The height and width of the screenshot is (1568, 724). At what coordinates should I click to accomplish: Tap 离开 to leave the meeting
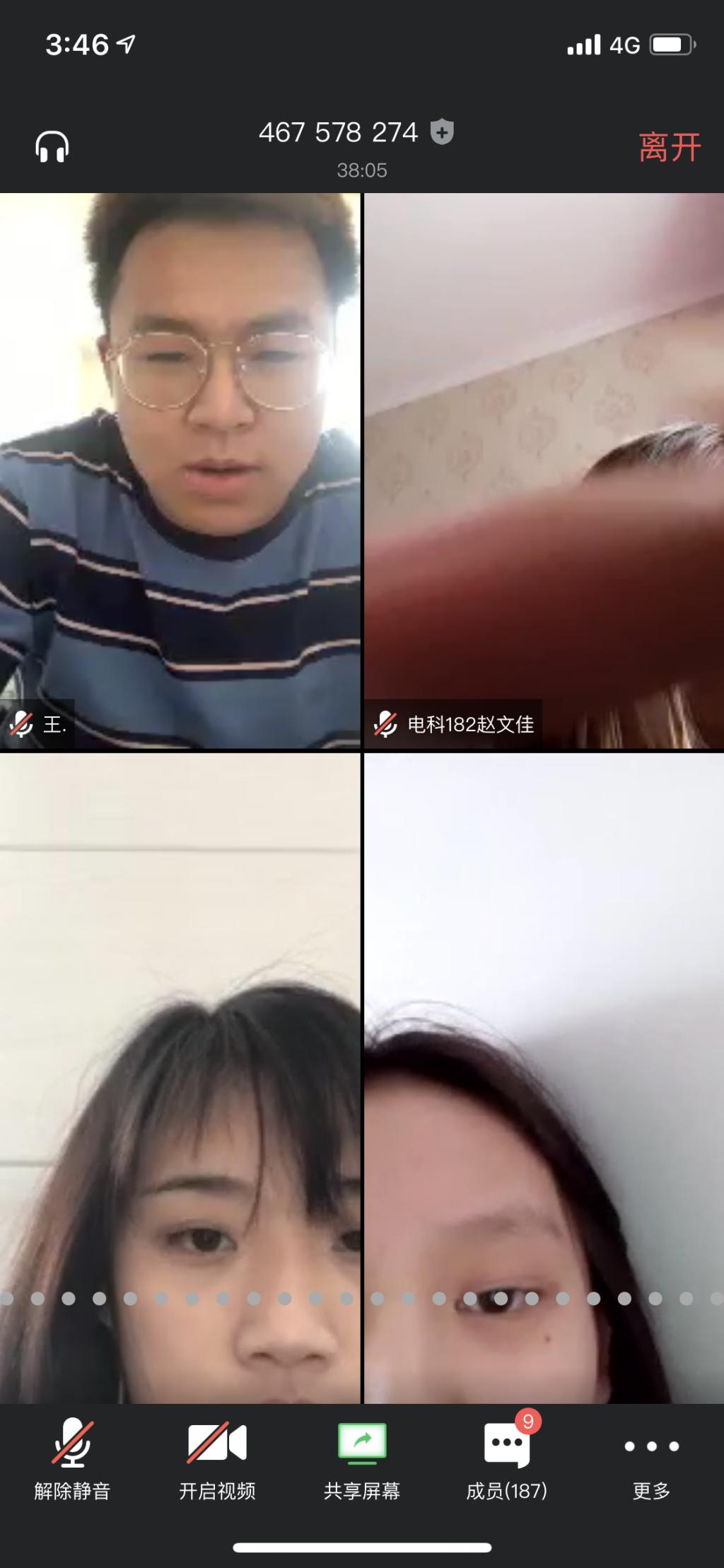point(669,147)
